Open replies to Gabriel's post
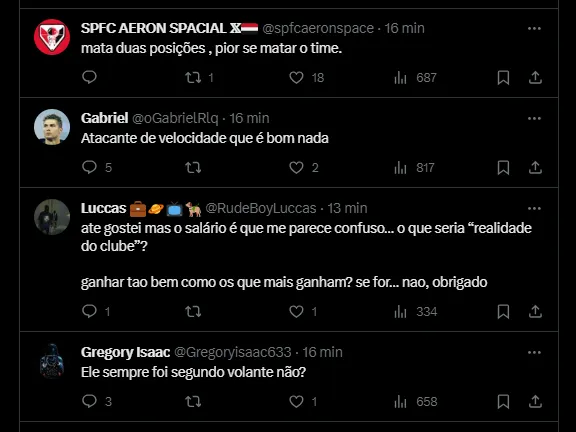 point(89,167)
